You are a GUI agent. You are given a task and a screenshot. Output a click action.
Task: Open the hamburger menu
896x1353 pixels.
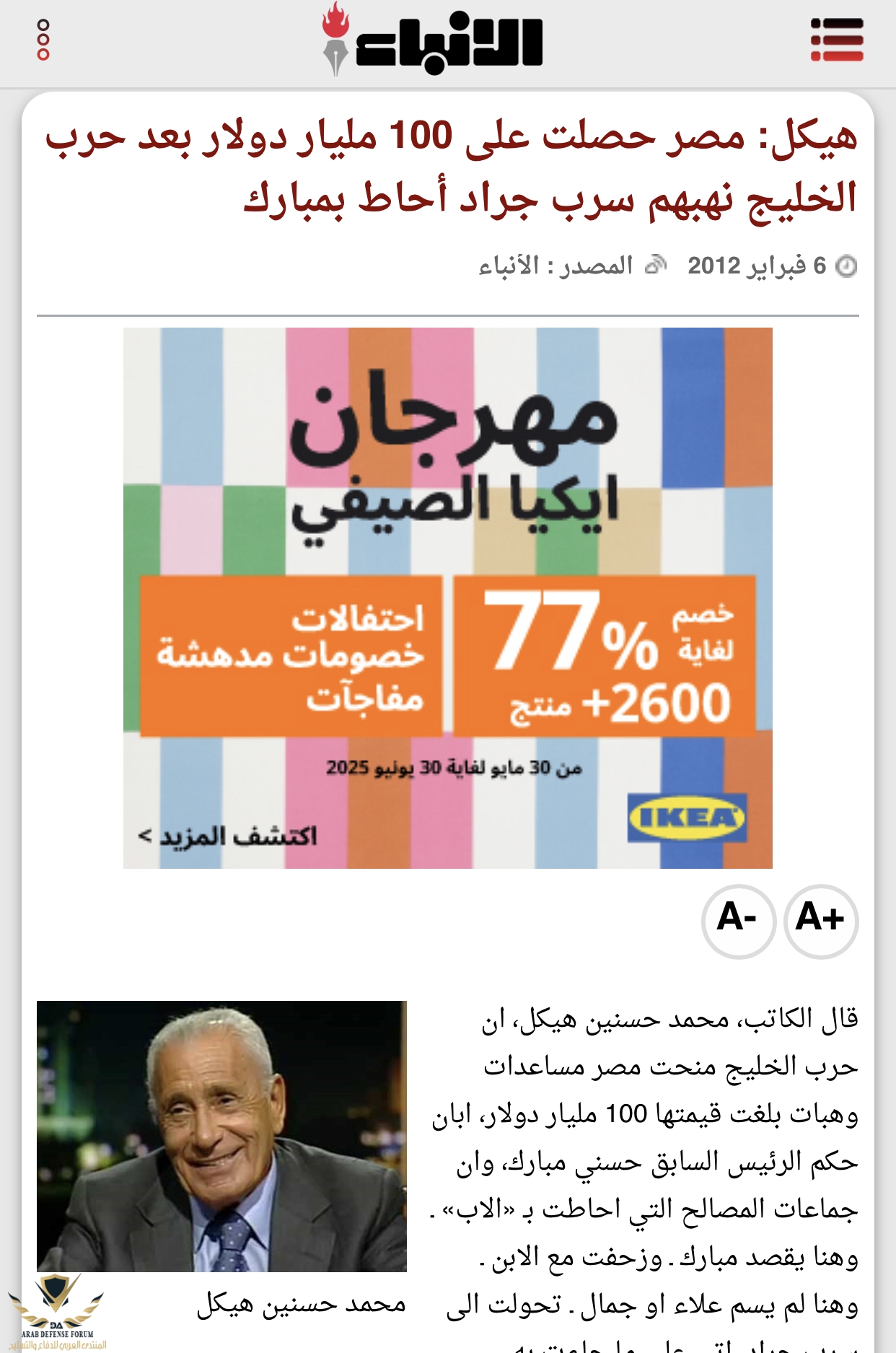point(837,40)
